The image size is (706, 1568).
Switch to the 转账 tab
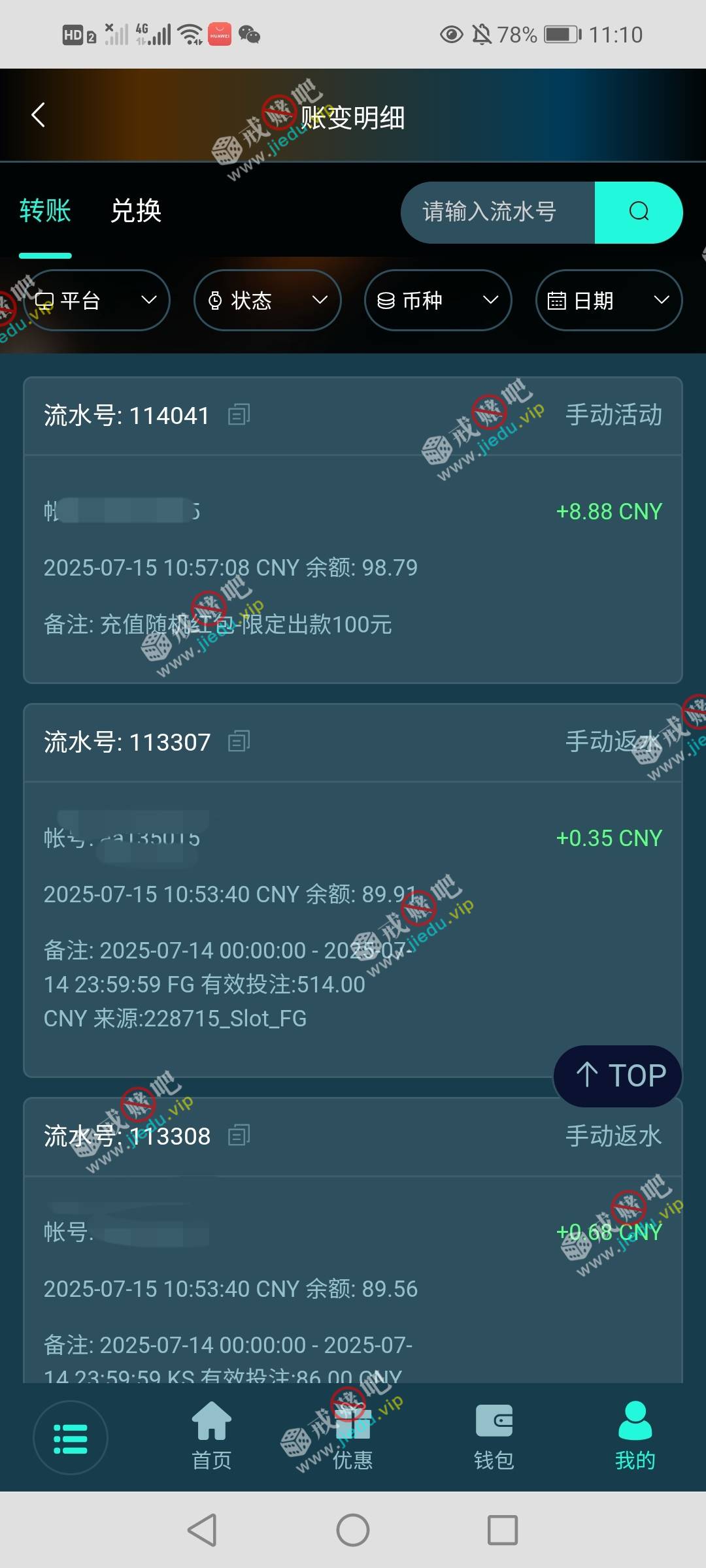point(45,211)
